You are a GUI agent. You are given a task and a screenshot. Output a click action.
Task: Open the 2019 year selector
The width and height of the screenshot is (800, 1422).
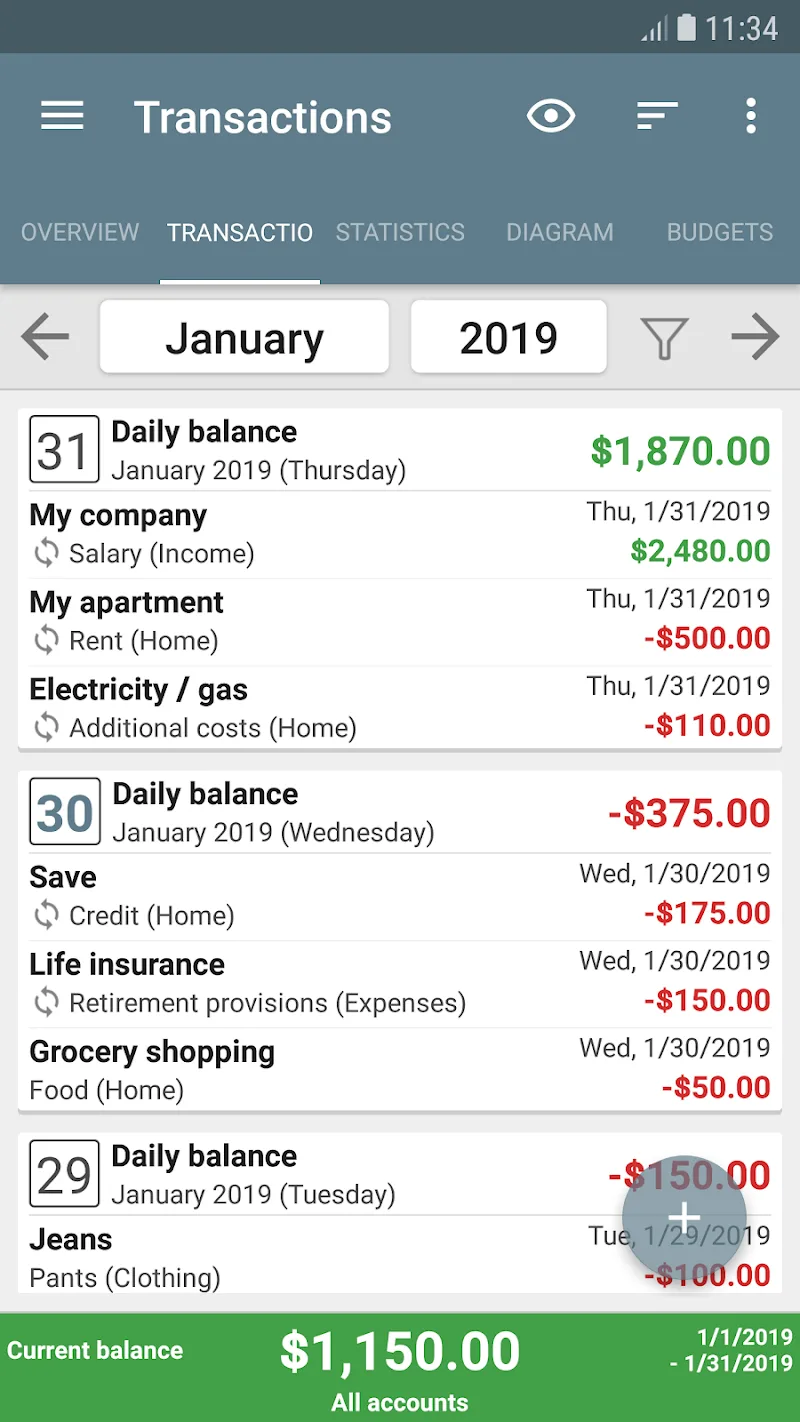coord(508,337)
